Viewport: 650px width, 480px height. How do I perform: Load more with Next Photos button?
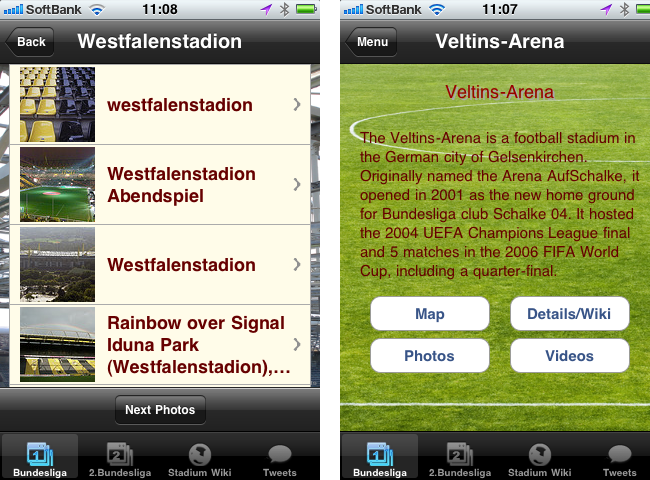pos(160,410)
